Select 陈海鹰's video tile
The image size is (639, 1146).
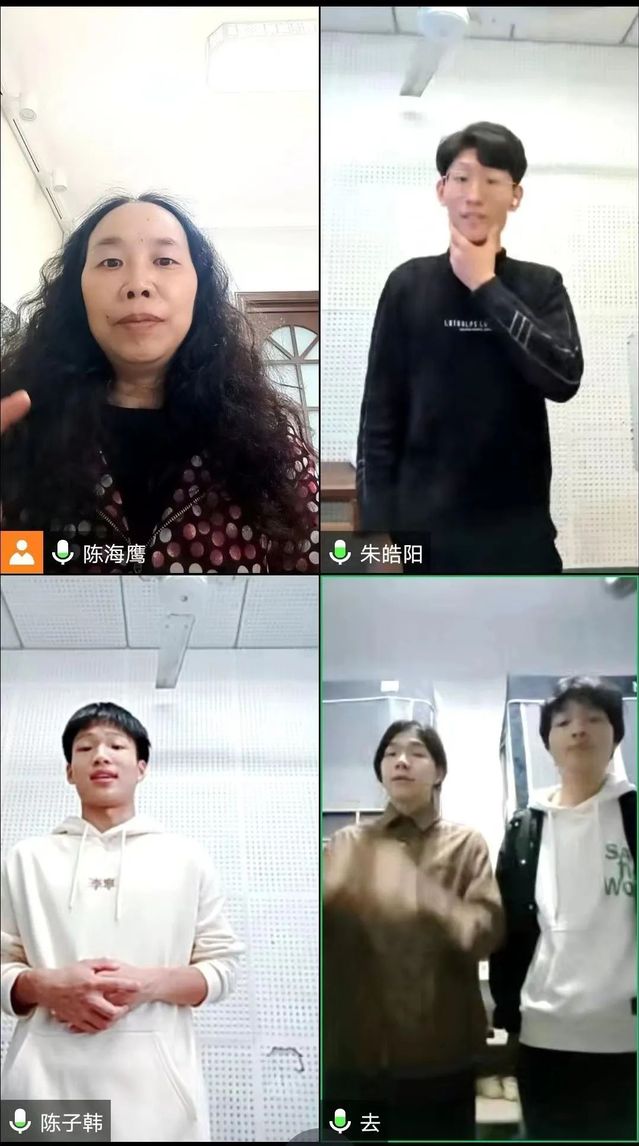pos(160,290)
